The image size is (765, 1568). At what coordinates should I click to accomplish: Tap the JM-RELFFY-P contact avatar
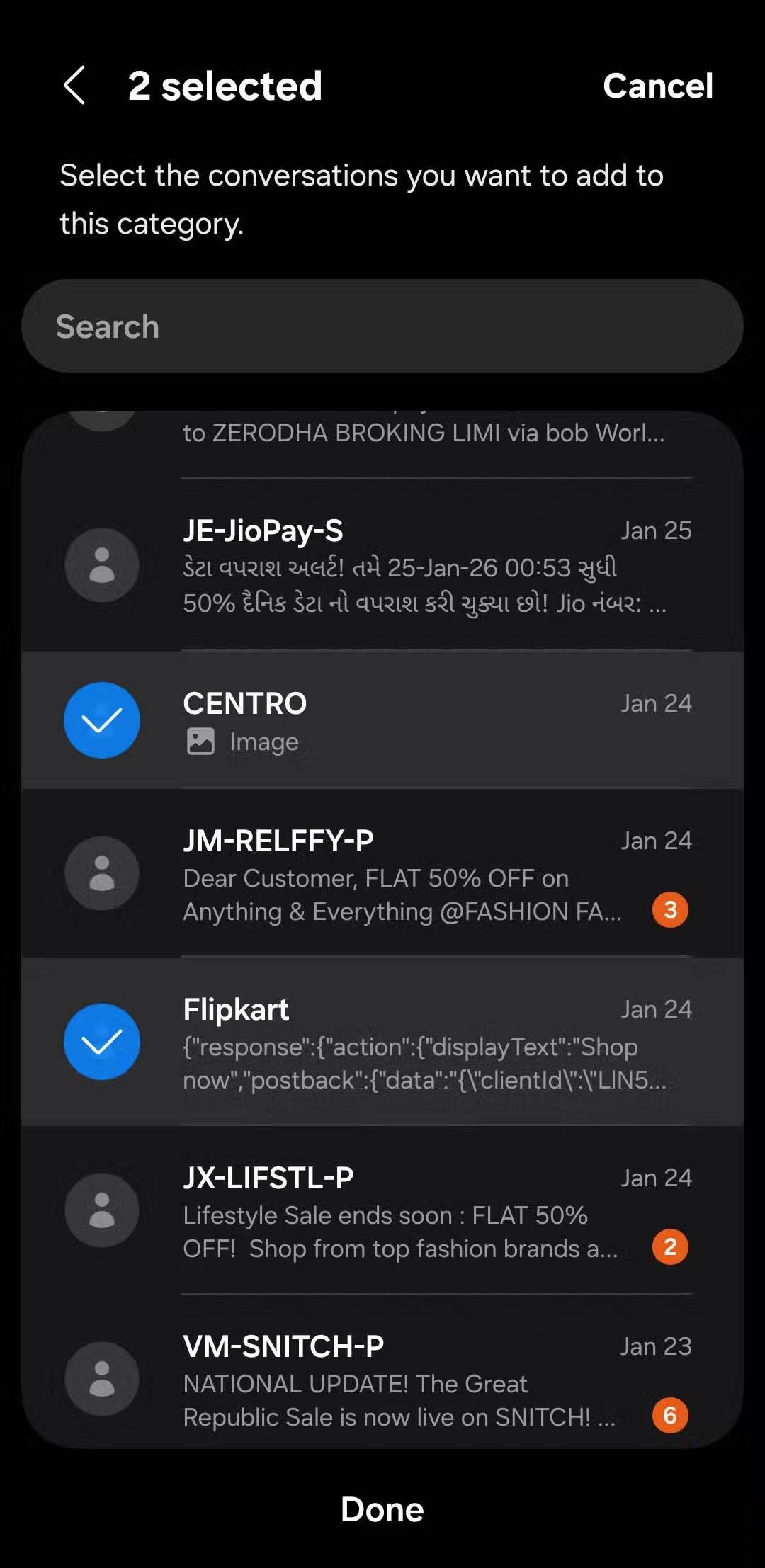(102, 873)
